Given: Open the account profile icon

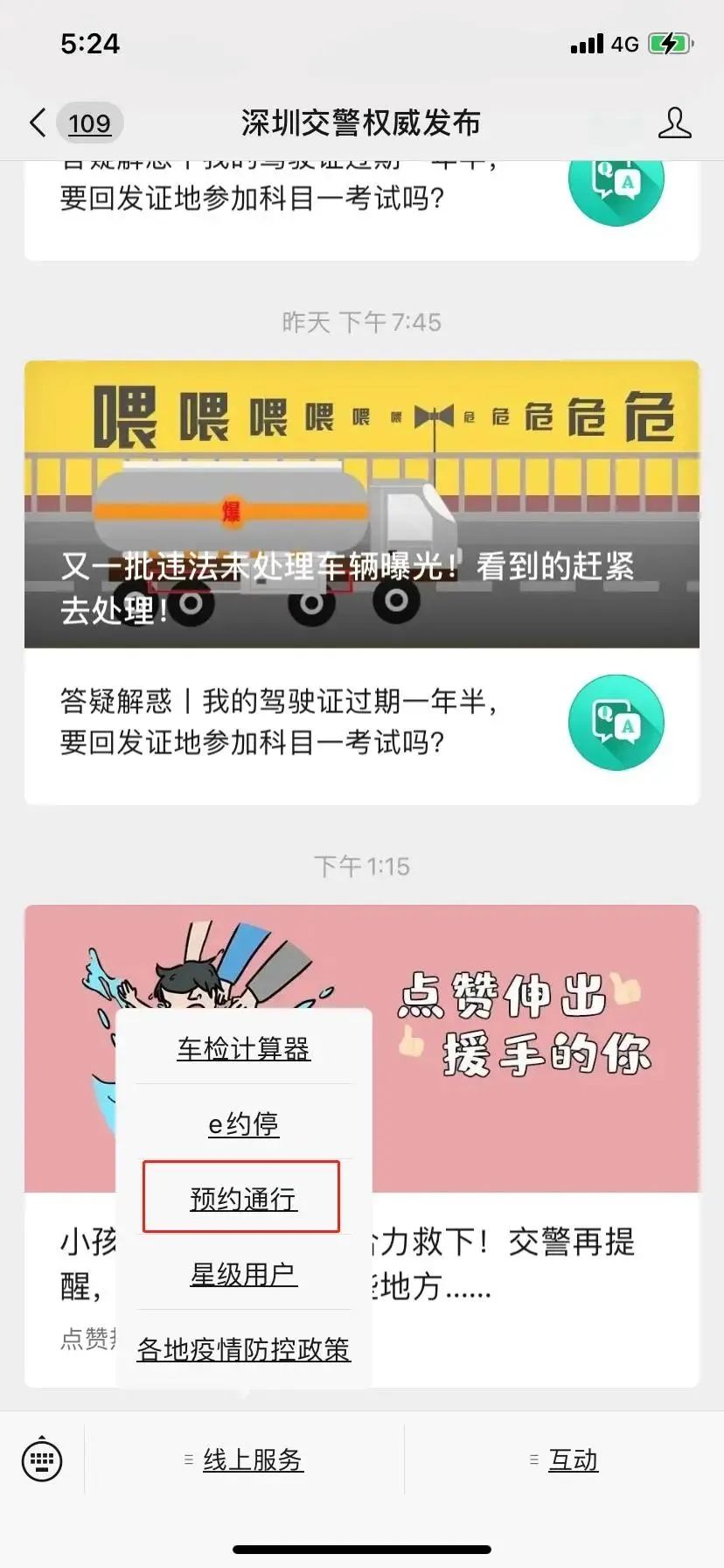Looking at the screenshot, I should [x=674, y=123].
